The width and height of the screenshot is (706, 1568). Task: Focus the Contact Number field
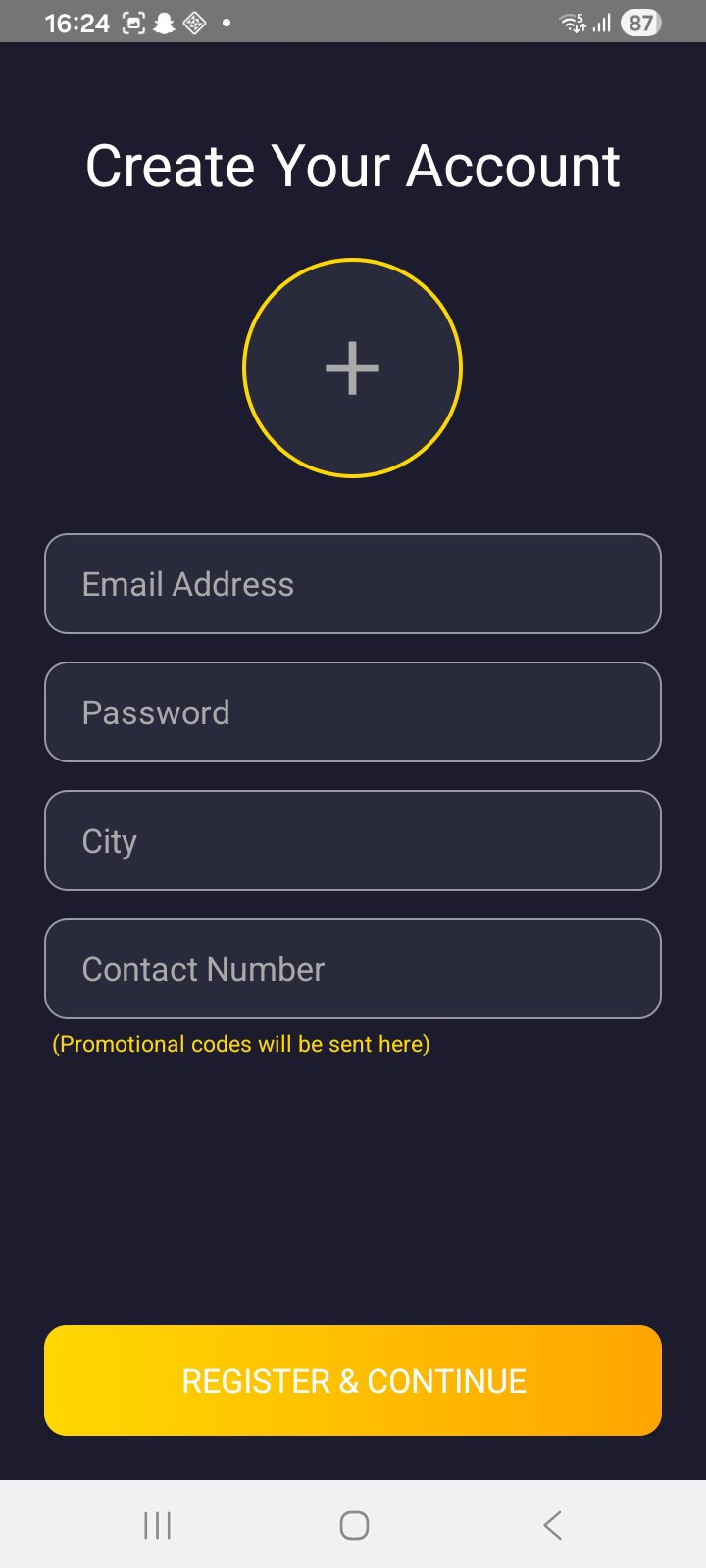(x=353, y=969)
